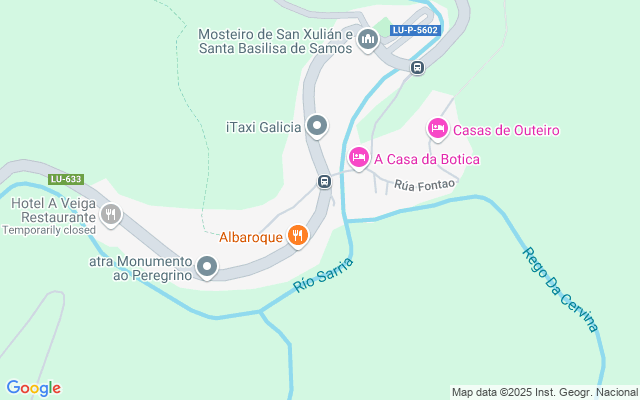Tap the bus stop icon below iTaxi Galicia
Screen dimensions: 640x400
pos(324,182)
